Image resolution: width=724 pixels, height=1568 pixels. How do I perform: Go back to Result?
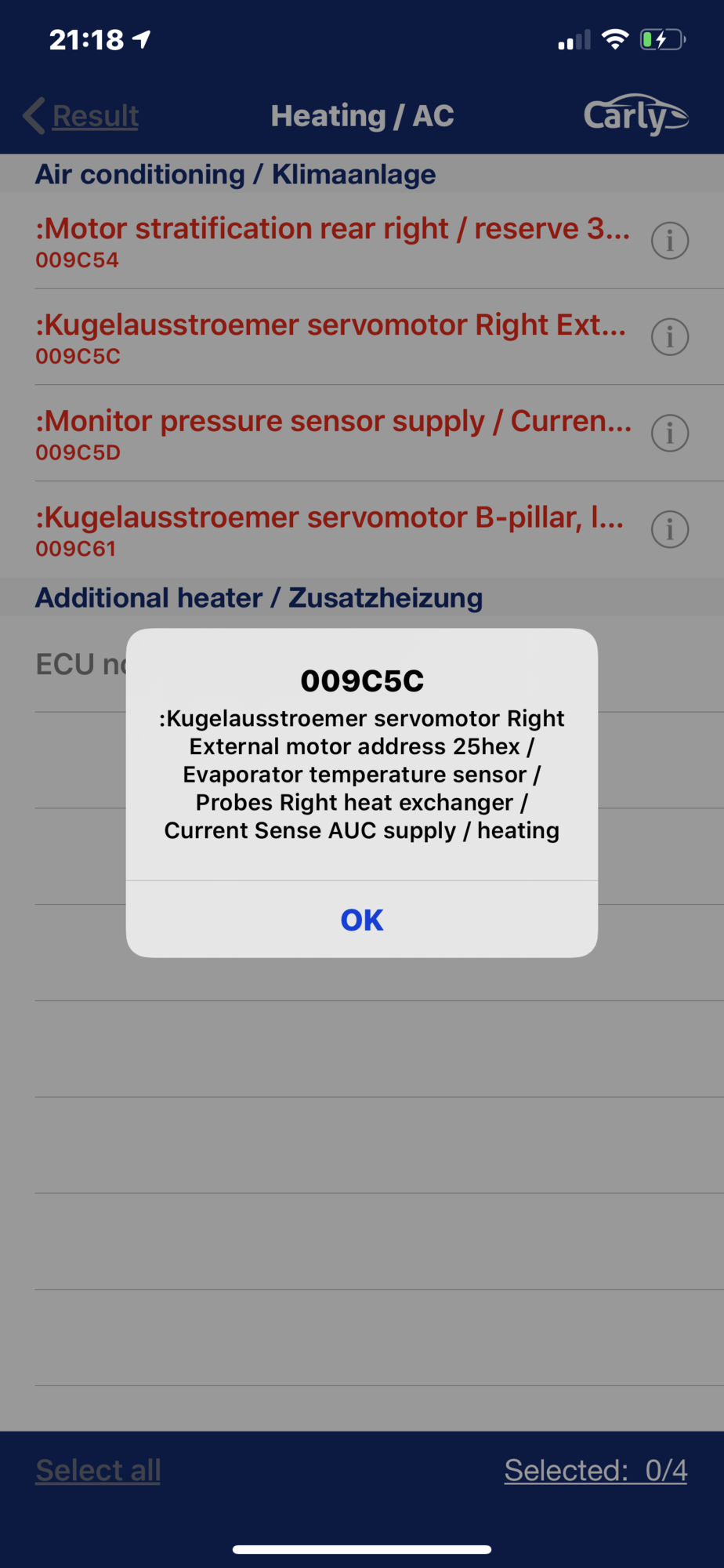pos(81,116)
